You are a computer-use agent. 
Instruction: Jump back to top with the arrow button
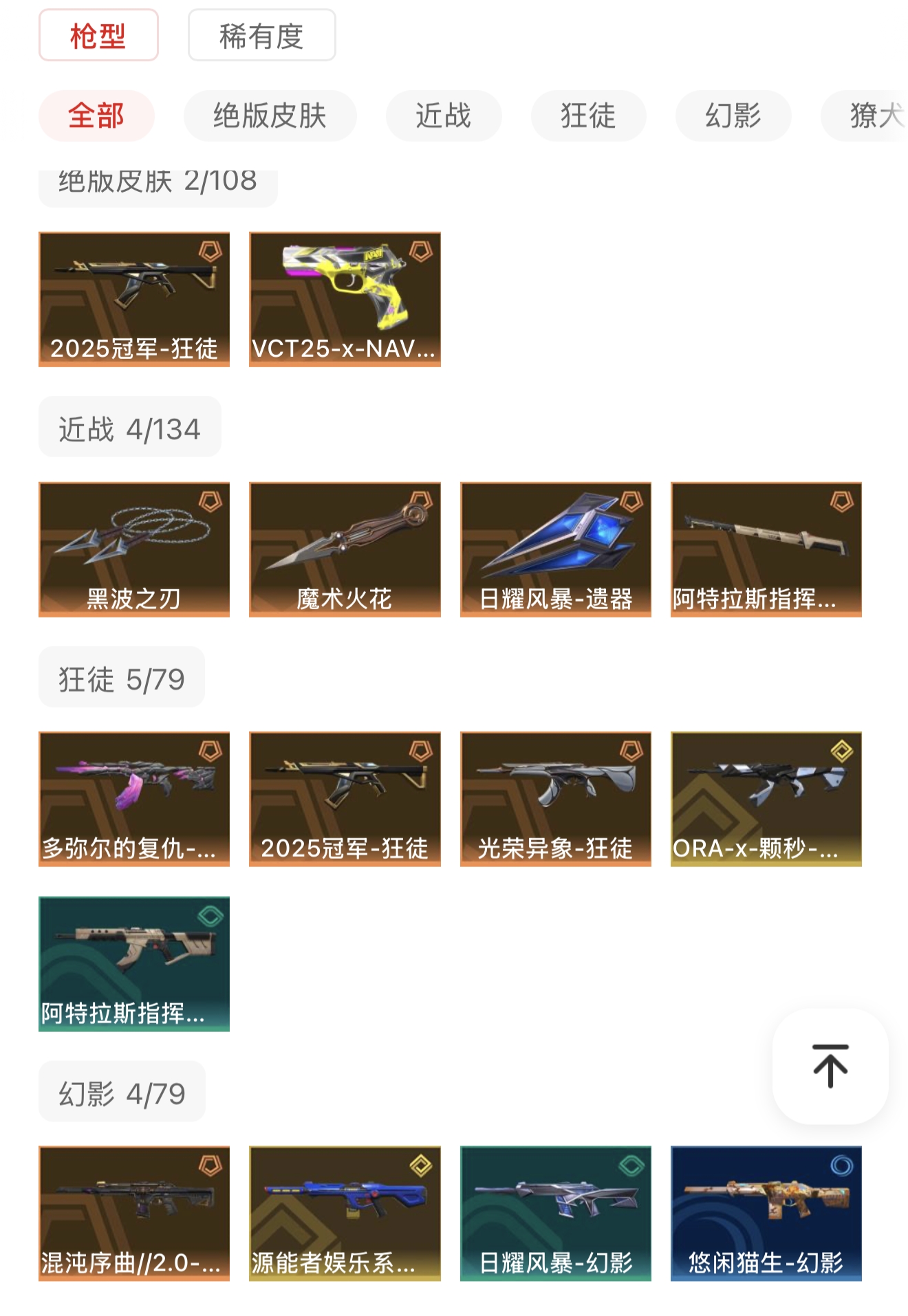click(830, 1066)
